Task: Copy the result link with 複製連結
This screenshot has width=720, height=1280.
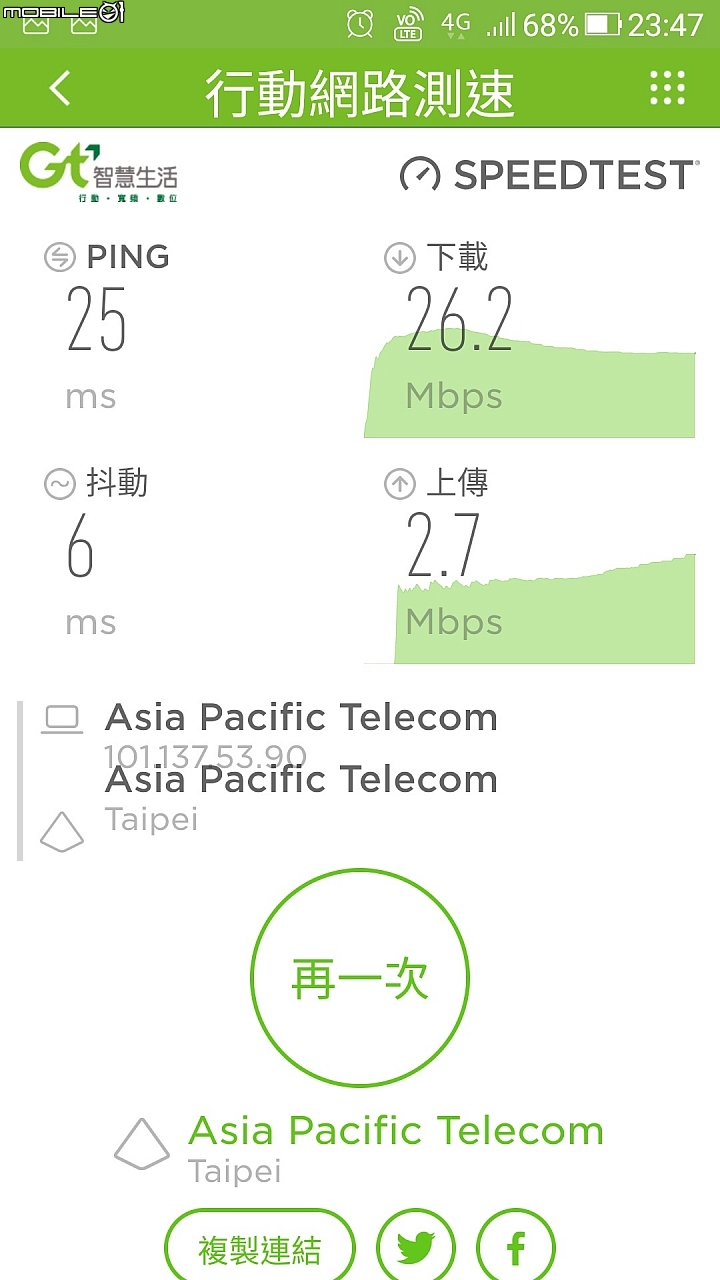Action: 260,1249
